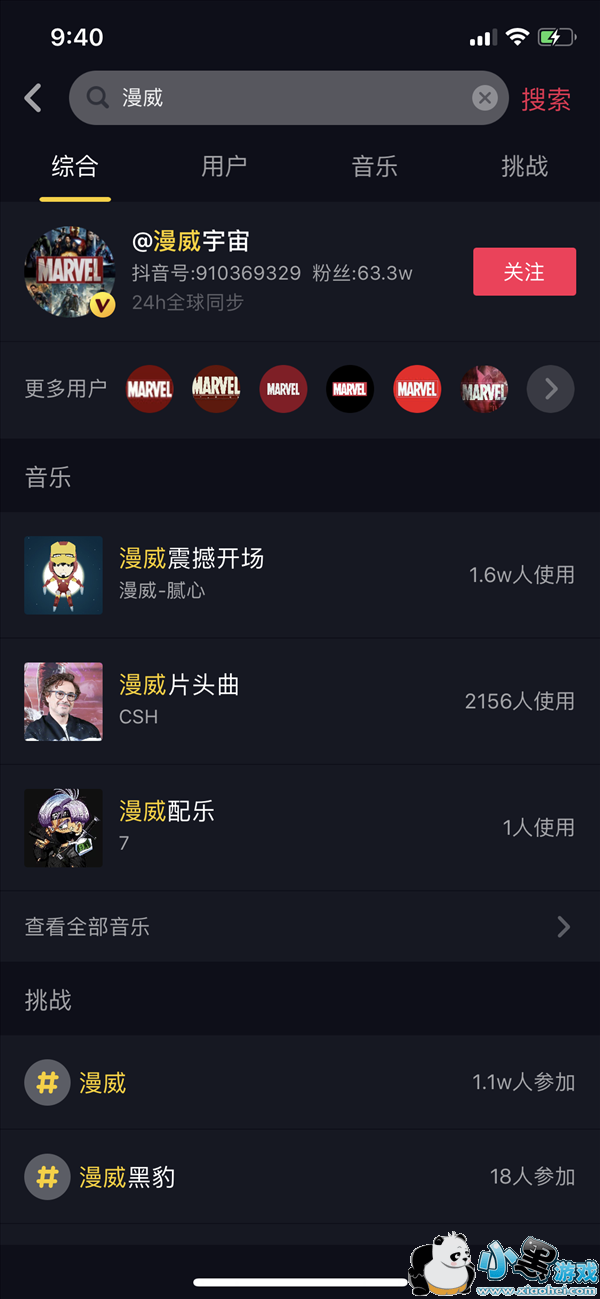This screenshot has height=1299, width=600.
Task: Open the music 漫威片头曲
Action: pyautogui.click(x=180, y=685)
